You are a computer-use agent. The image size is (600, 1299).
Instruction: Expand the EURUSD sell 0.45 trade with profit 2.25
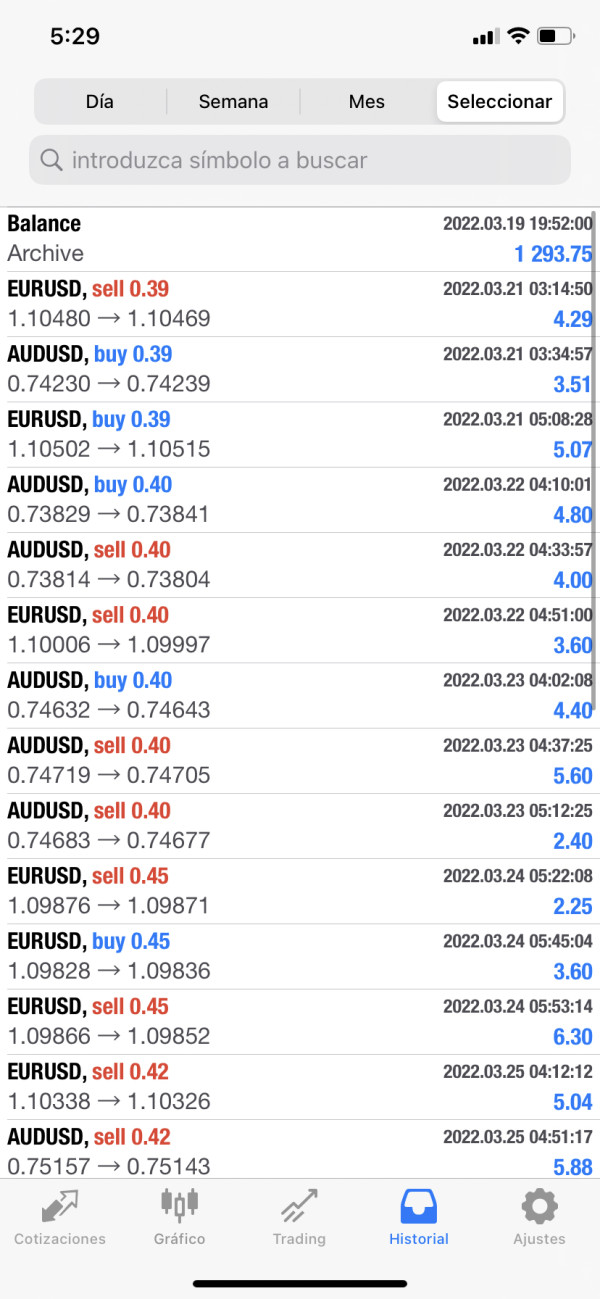click(300, 891)
